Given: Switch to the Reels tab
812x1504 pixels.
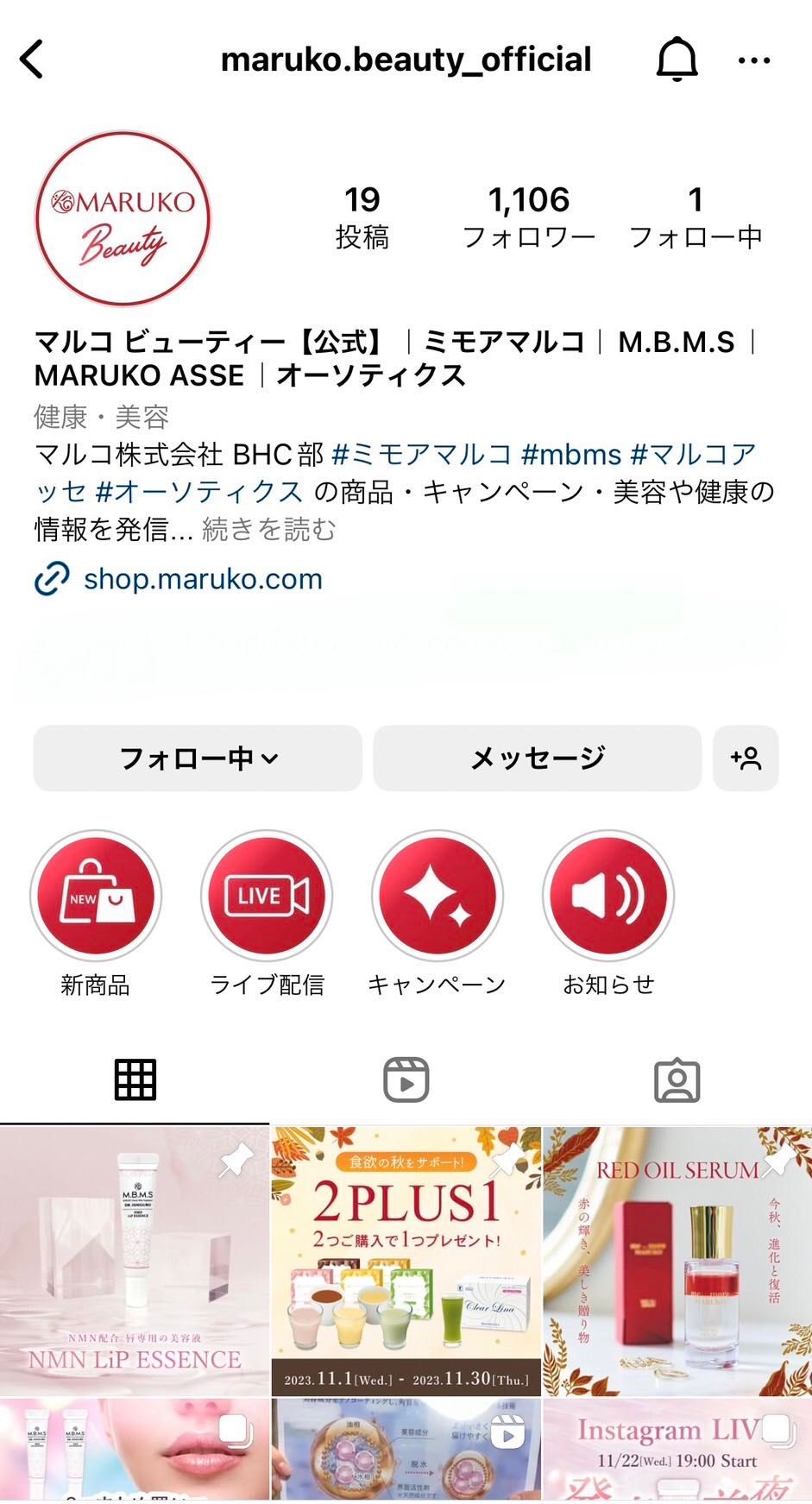Looking at the screenshot, I should pyautogui.click(x=406, y=1079).
